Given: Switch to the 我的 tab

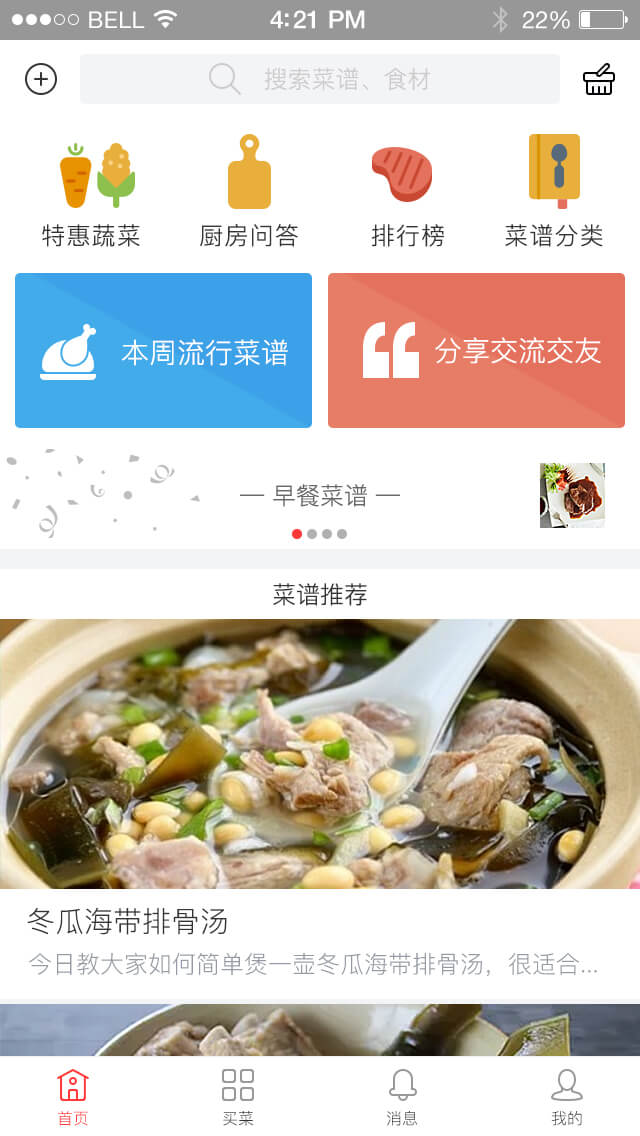Looking at the screenshot, I should pos(567,1096).
